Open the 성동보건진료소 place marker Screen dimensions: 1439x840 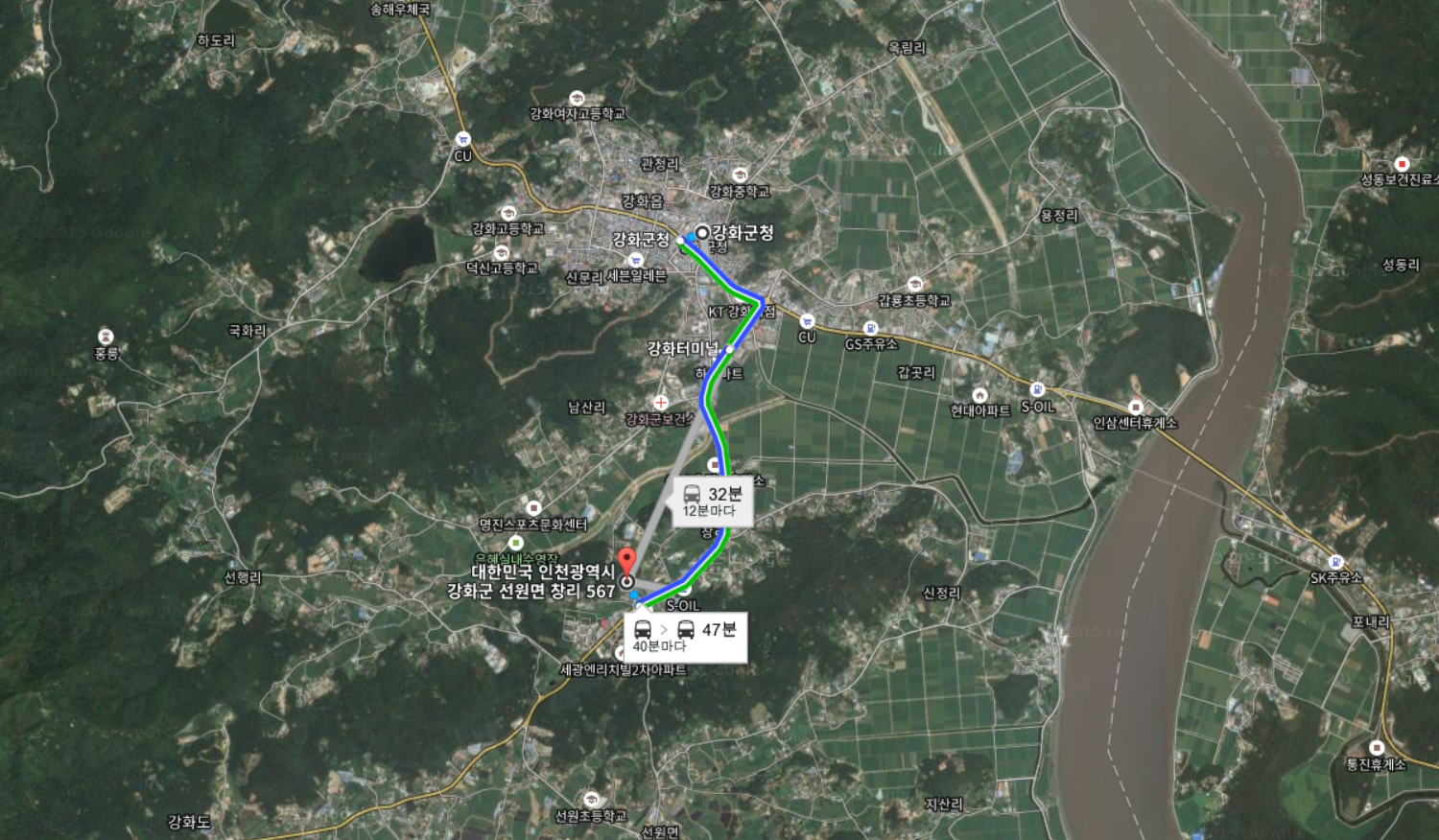pyautogui.click(x=1402, y=164)
